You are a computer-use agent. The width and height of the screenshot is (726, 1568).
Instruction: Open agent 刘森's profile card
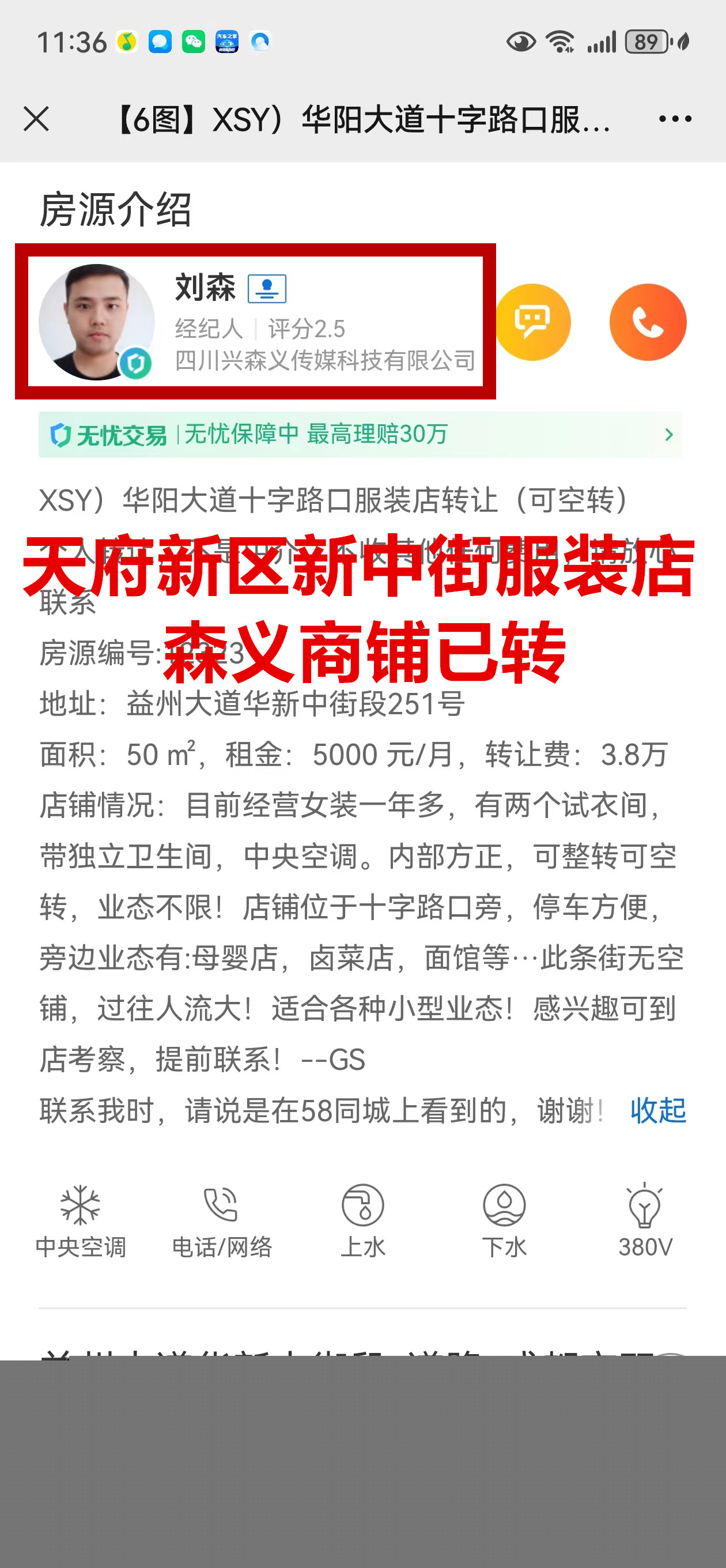256,322
